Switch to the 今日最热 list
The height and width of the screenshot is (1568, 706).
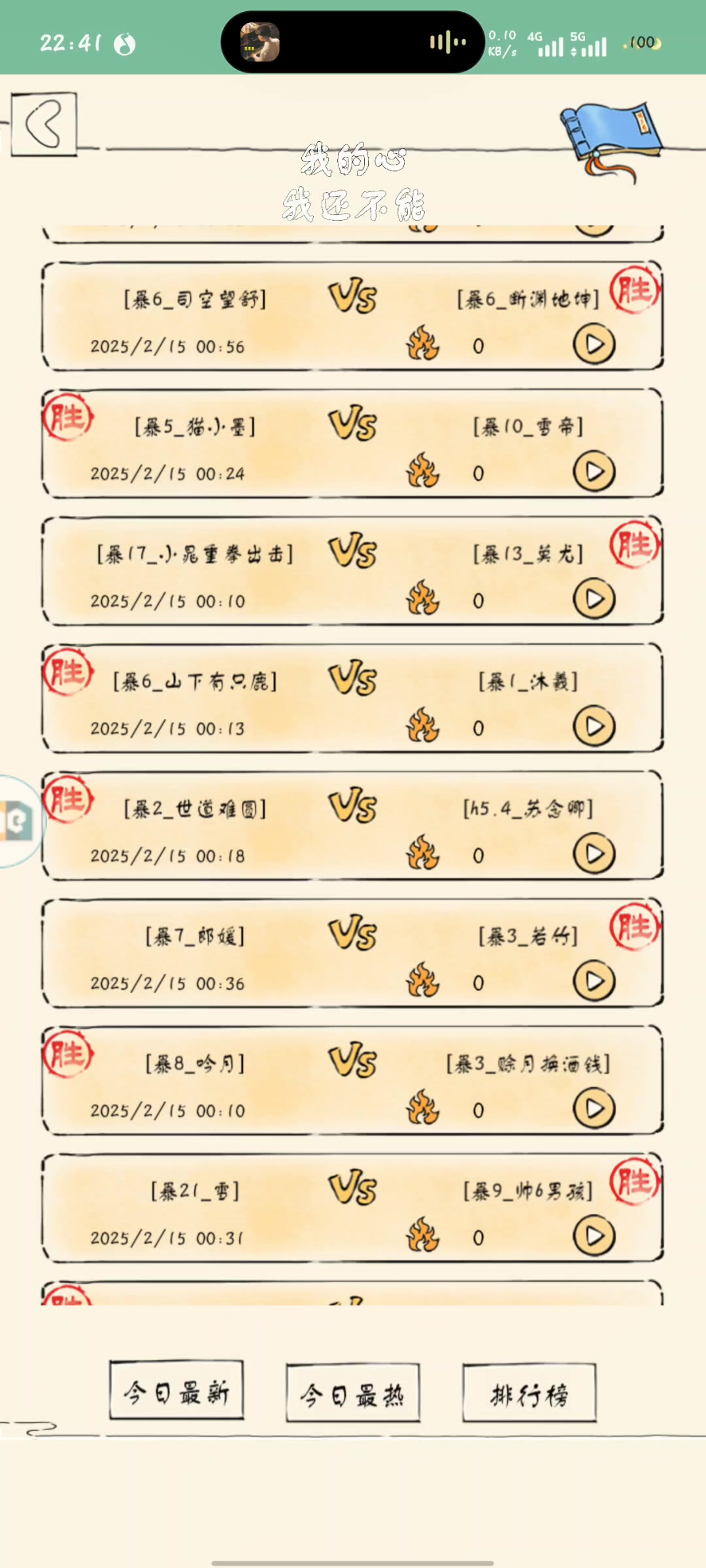pyautogui.click(x=352, y=1392)
